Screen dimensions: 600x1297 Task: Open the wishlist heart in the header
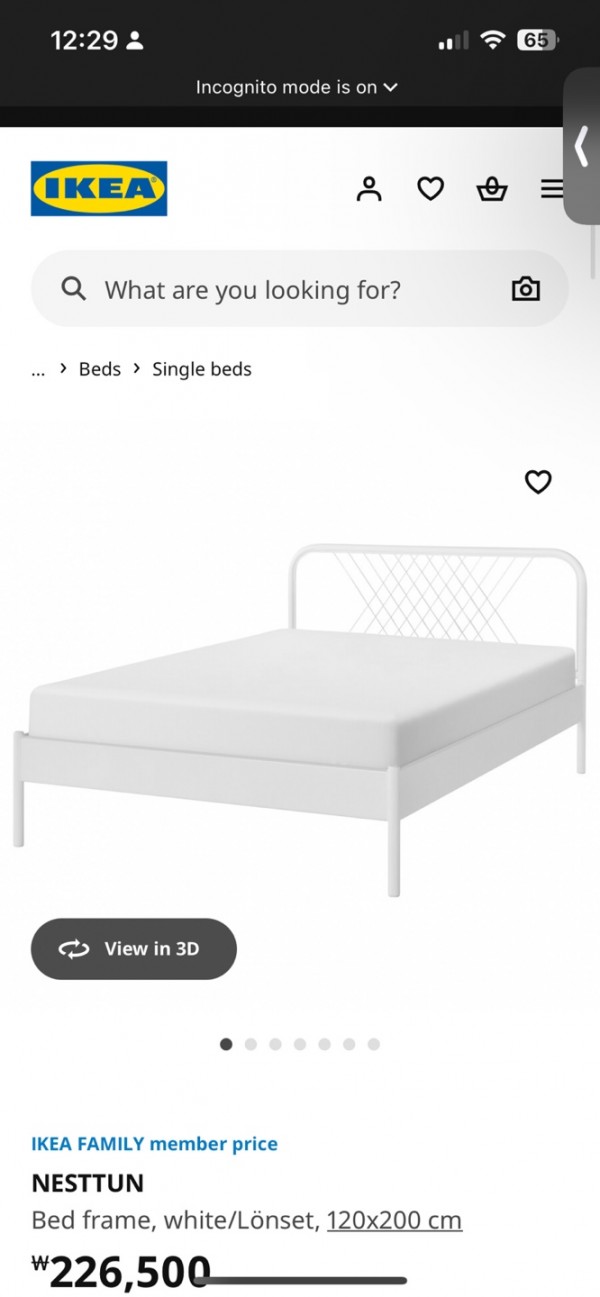coord(430,188)
